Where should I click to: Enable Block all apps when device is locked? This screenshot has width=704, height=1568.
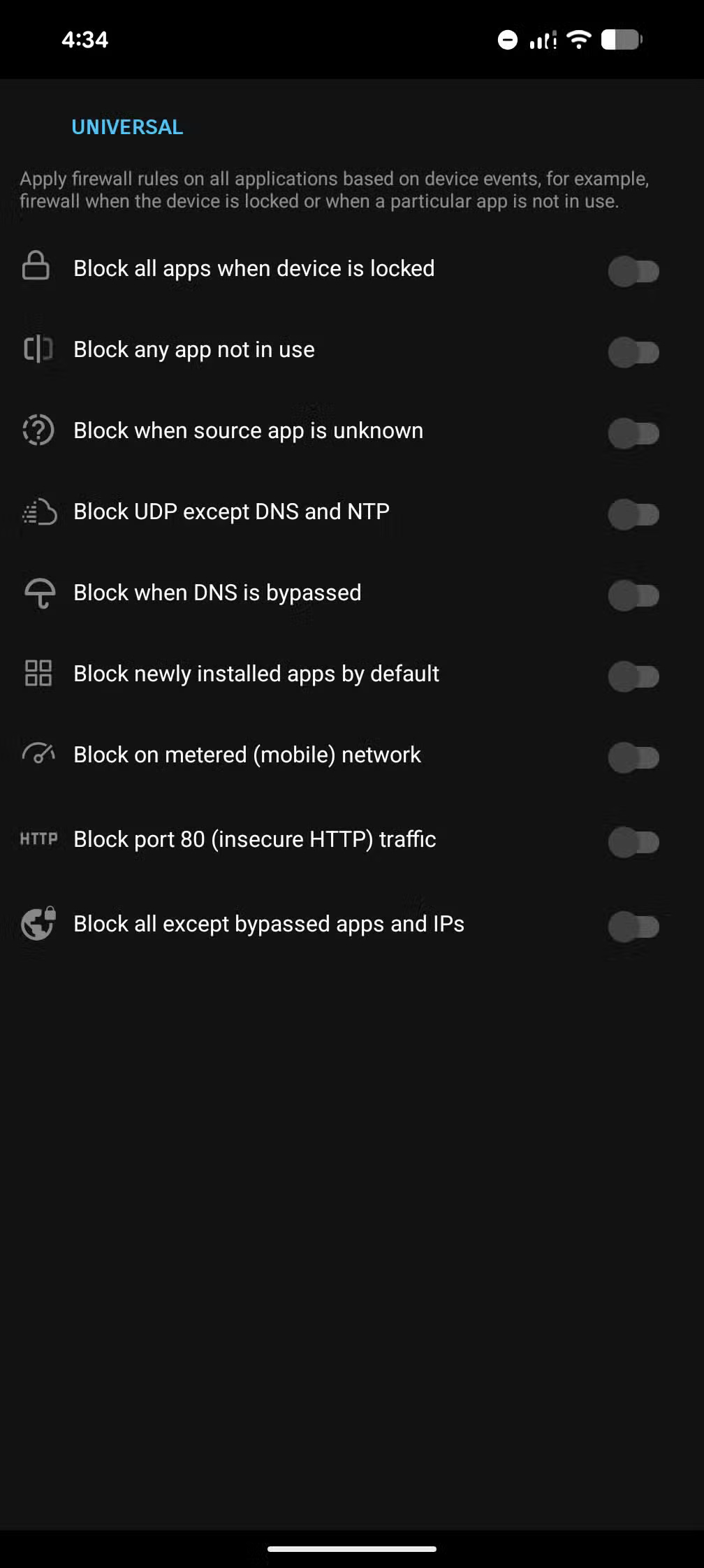[x=633, y=270]
